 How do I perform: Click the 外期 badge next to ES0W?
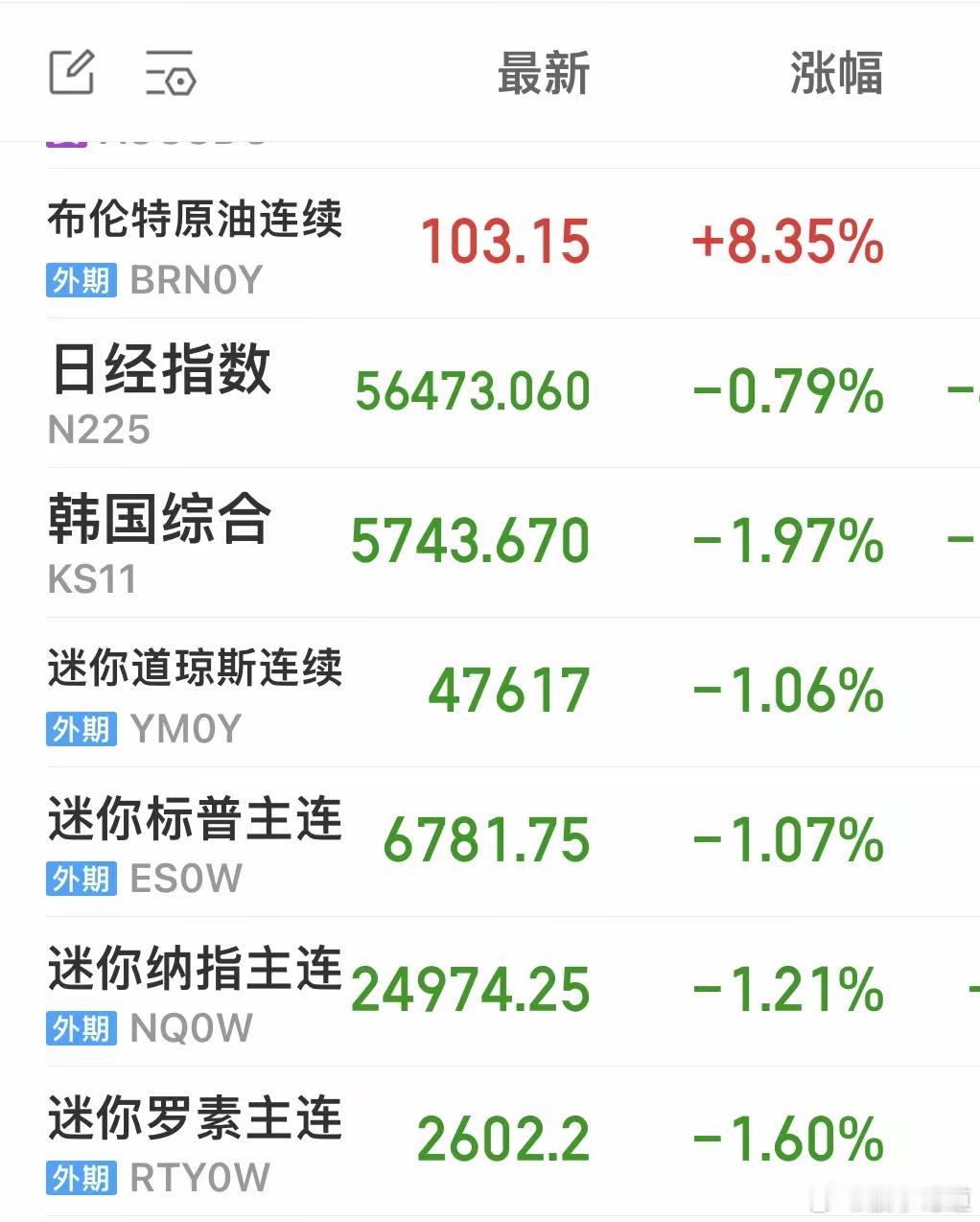81,880
